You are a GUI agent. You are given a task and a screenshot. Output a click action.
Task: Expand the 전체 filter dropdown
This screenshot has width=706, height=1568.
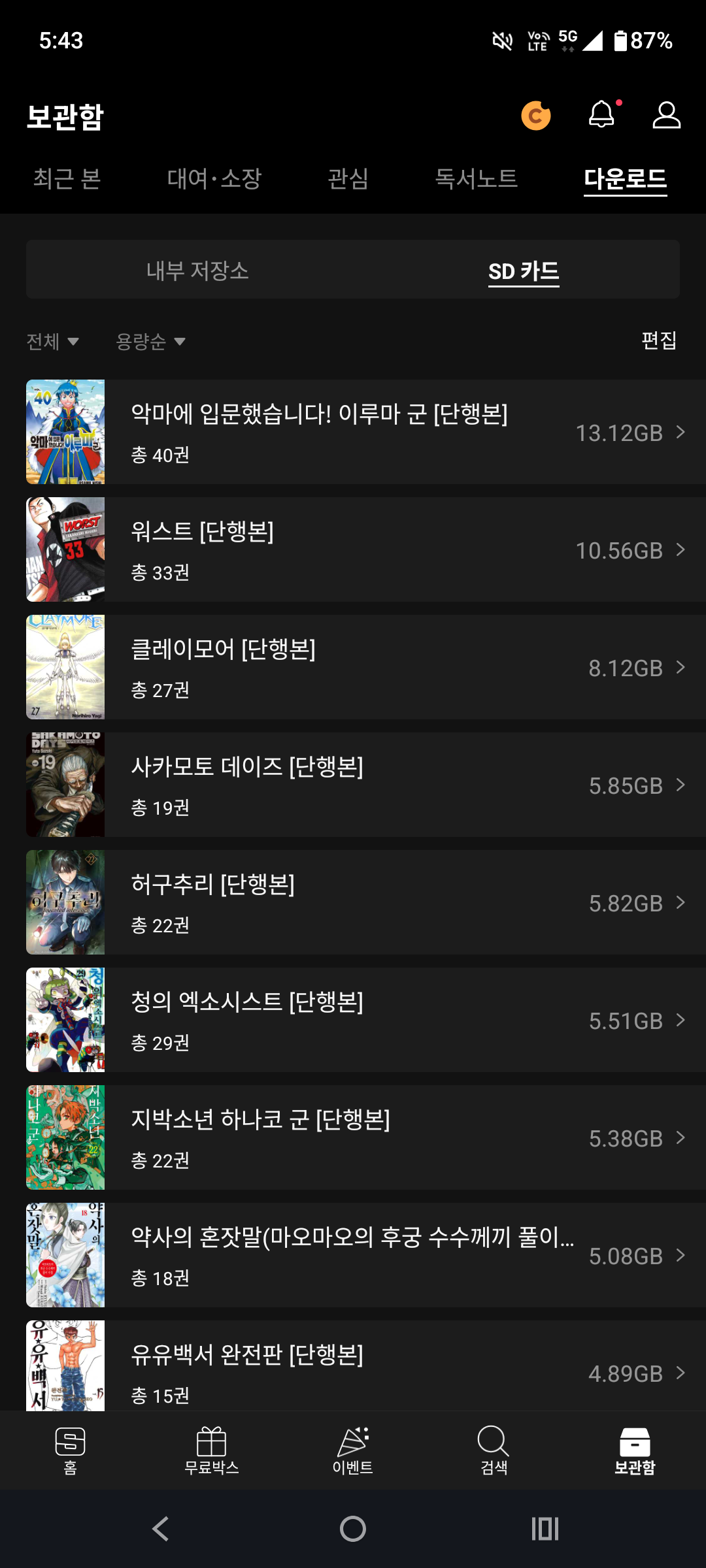[x=52, y=341]
